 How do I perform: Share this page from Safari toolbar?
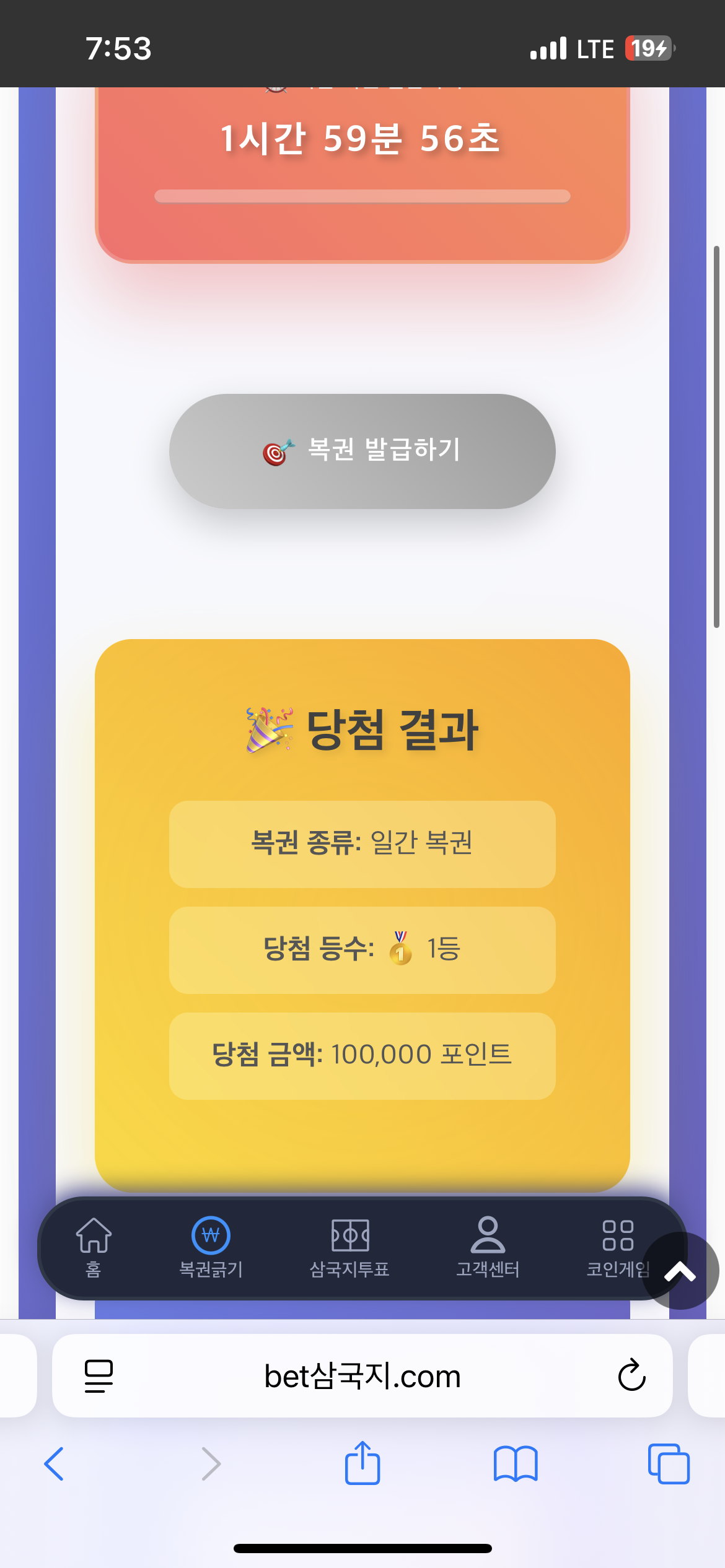362,1464
